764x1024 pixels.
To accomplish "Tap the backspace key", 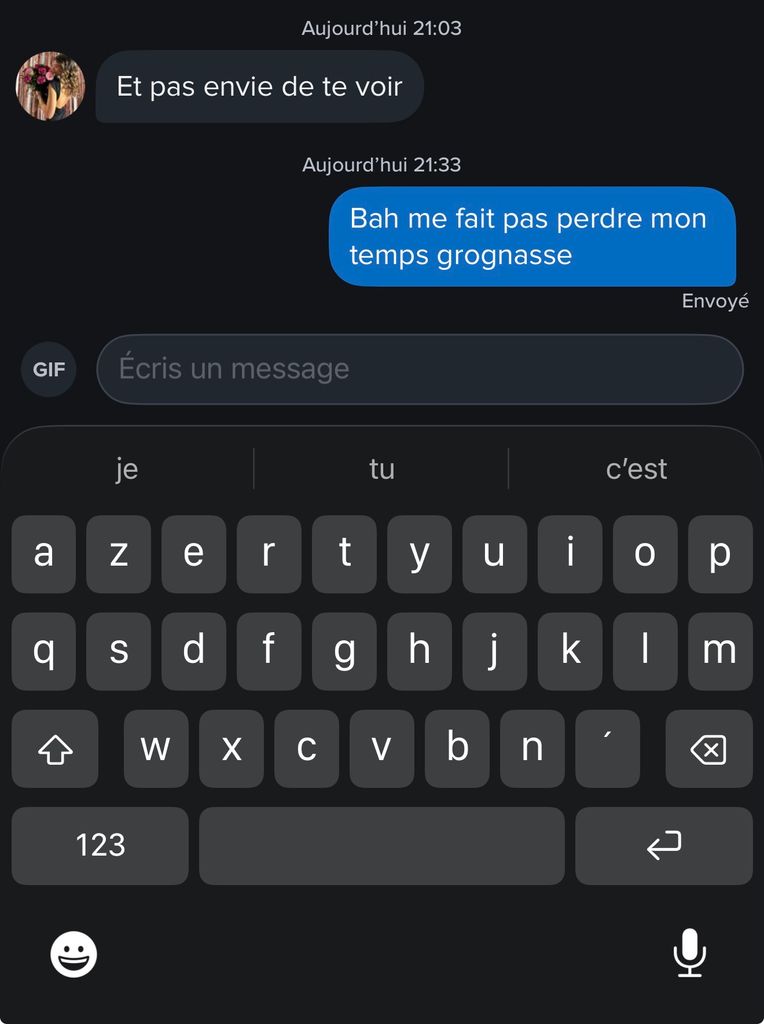I will pos(709,749).
